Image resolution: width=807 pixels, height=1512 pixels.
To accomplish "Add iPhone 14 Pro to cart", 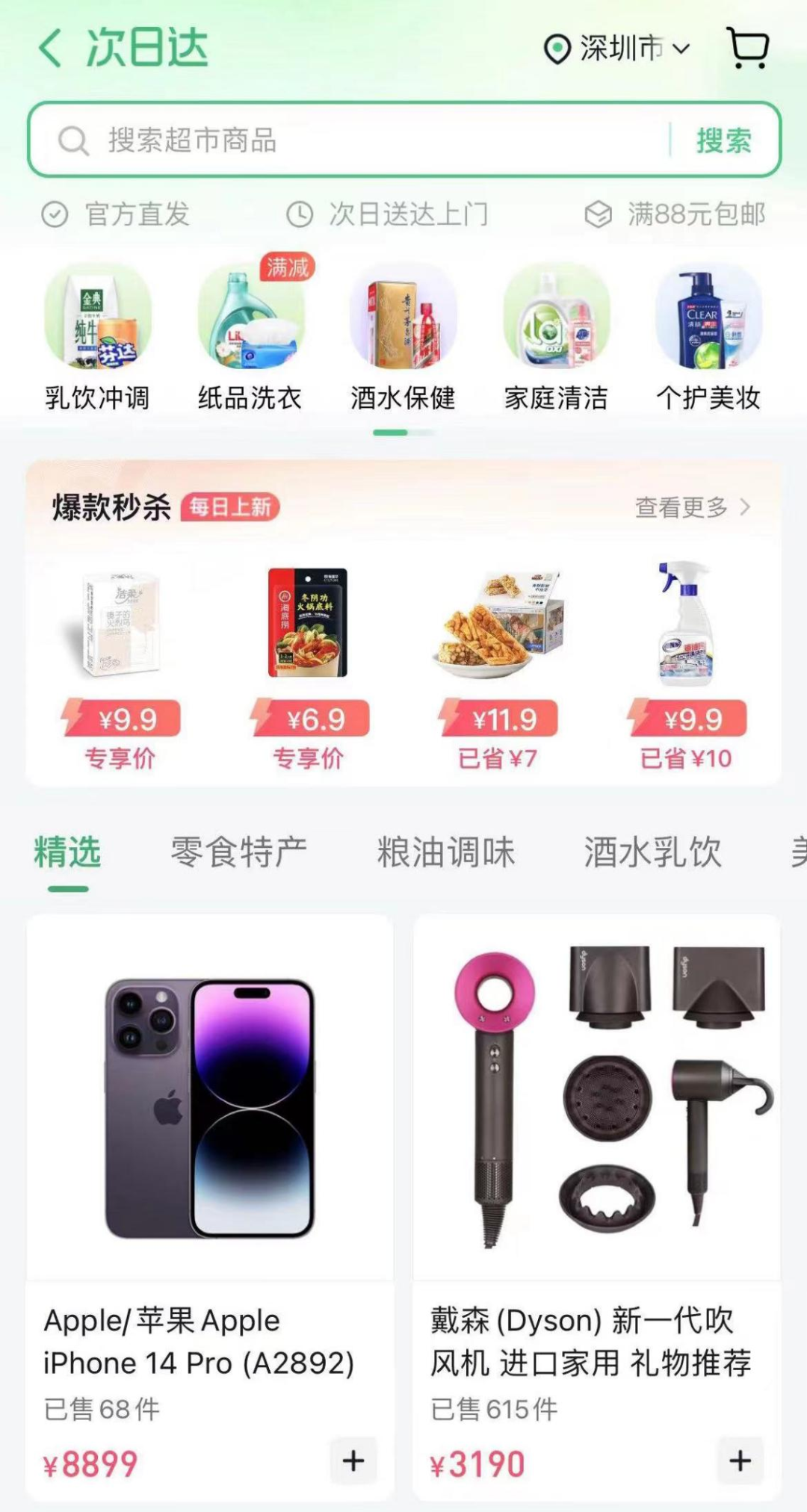I will pyautogui.click(x=353, y=1460).
